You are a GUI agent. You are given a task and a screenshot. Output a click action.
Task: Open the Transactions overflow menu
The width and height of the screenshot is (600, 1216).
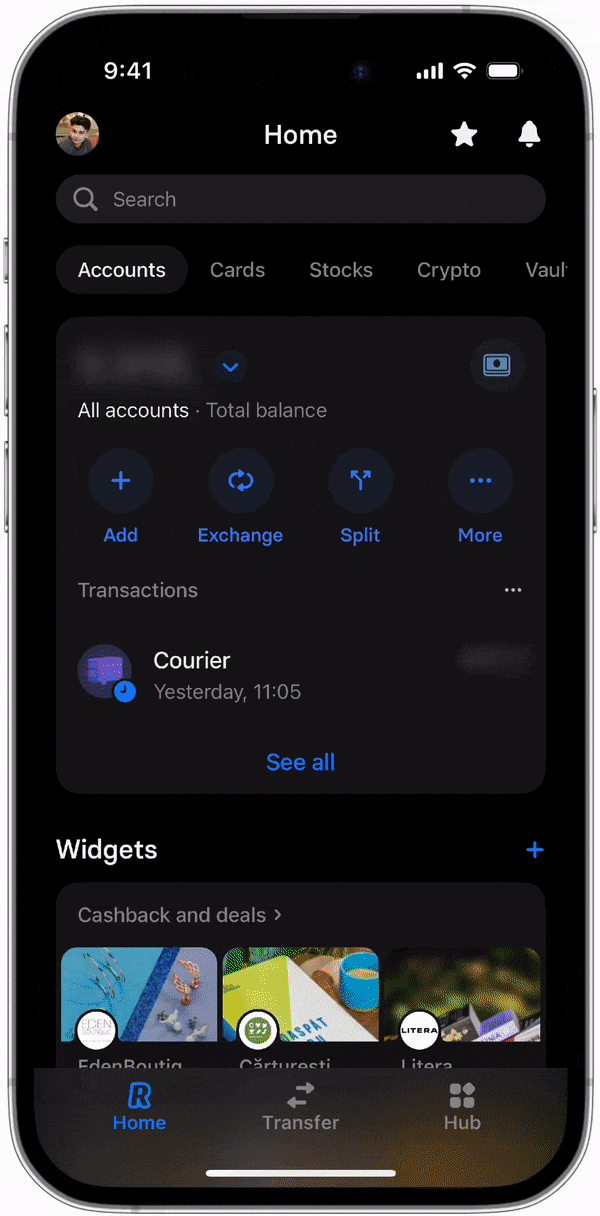pos(513,590)
